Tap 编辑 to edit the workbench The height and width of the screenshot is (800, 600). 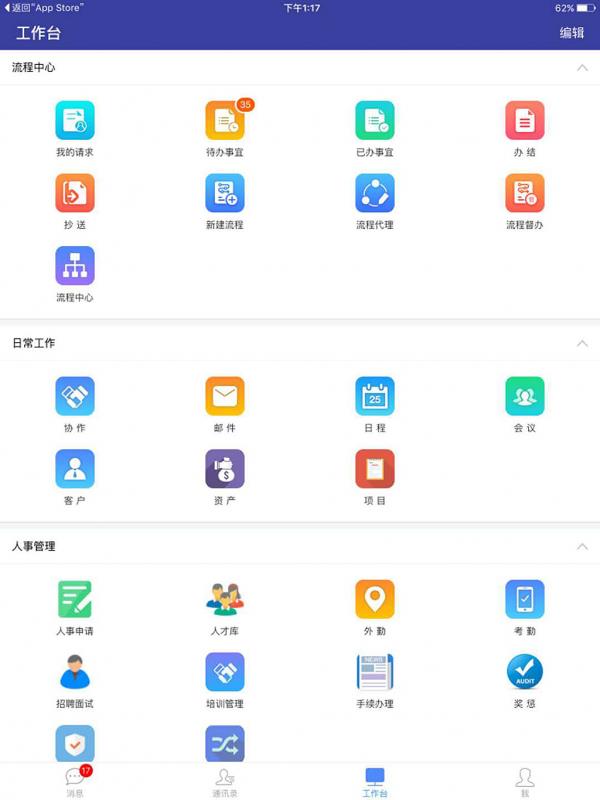(572, 33)
